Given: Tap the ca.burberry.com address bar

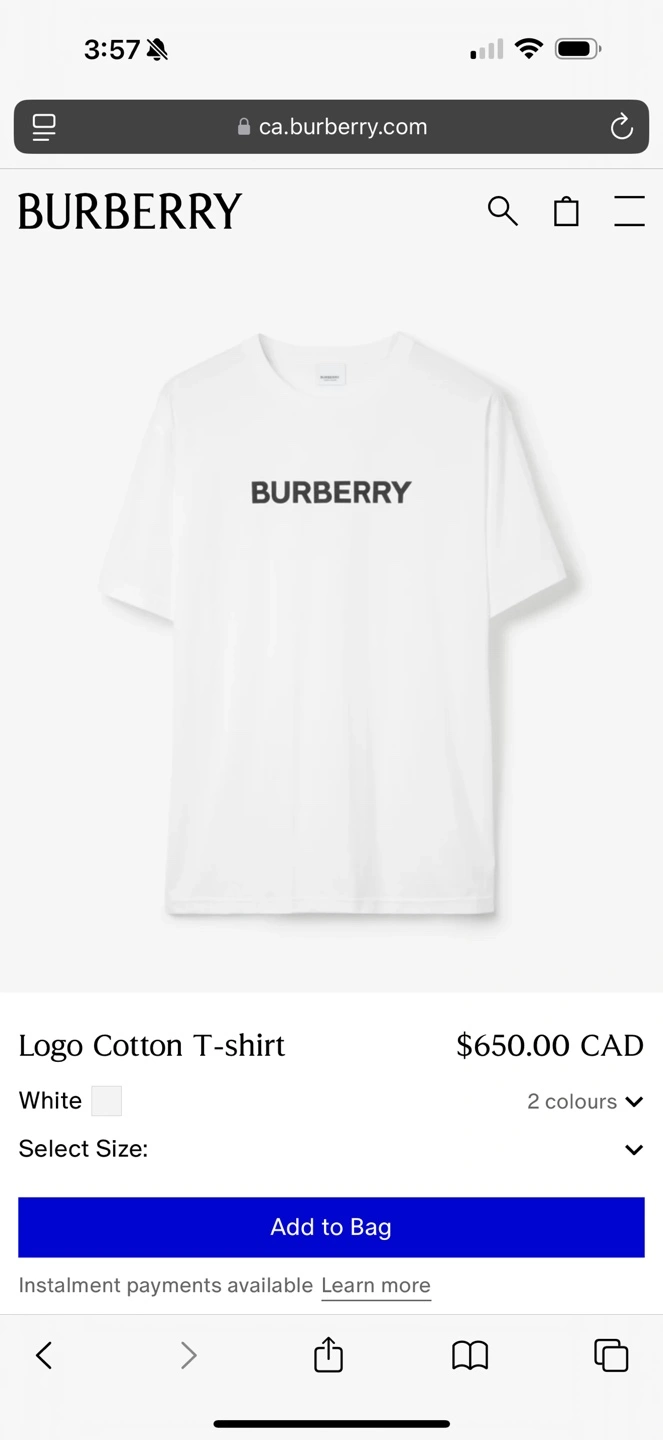Looking at the screenshot, I should pos(332,127).
